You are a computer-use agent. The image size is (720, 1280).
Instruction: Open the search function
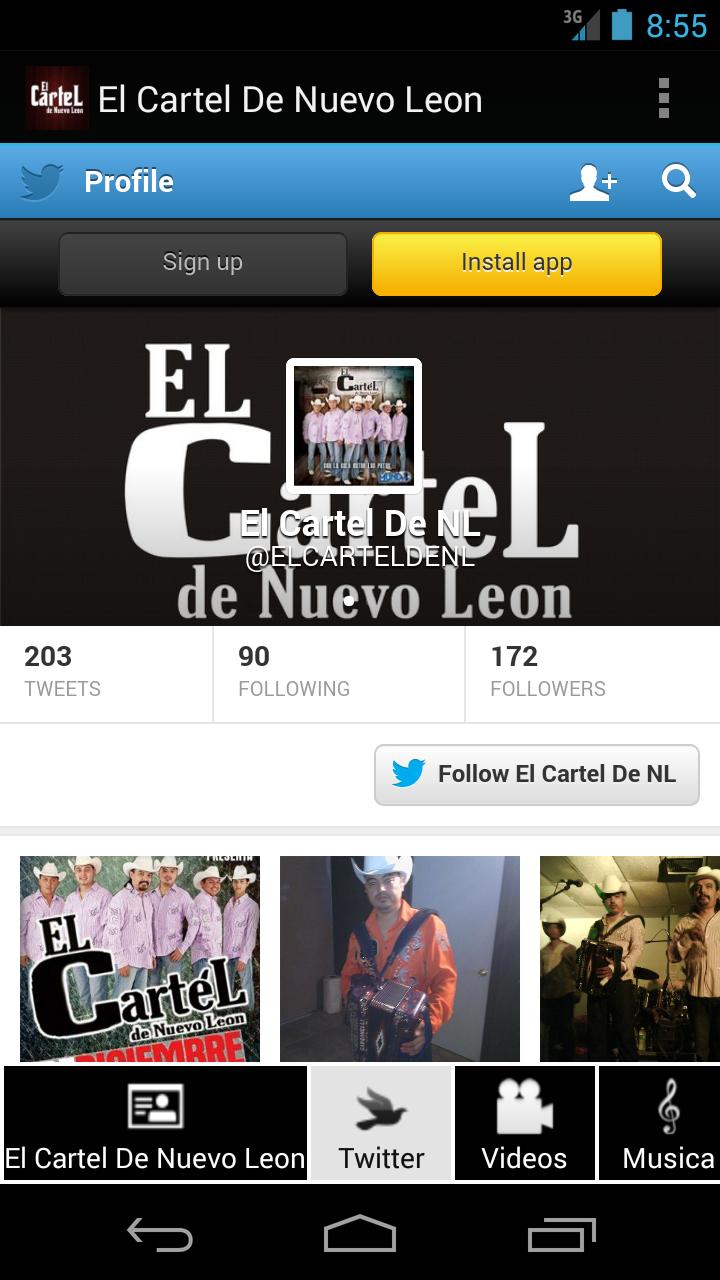678,181
